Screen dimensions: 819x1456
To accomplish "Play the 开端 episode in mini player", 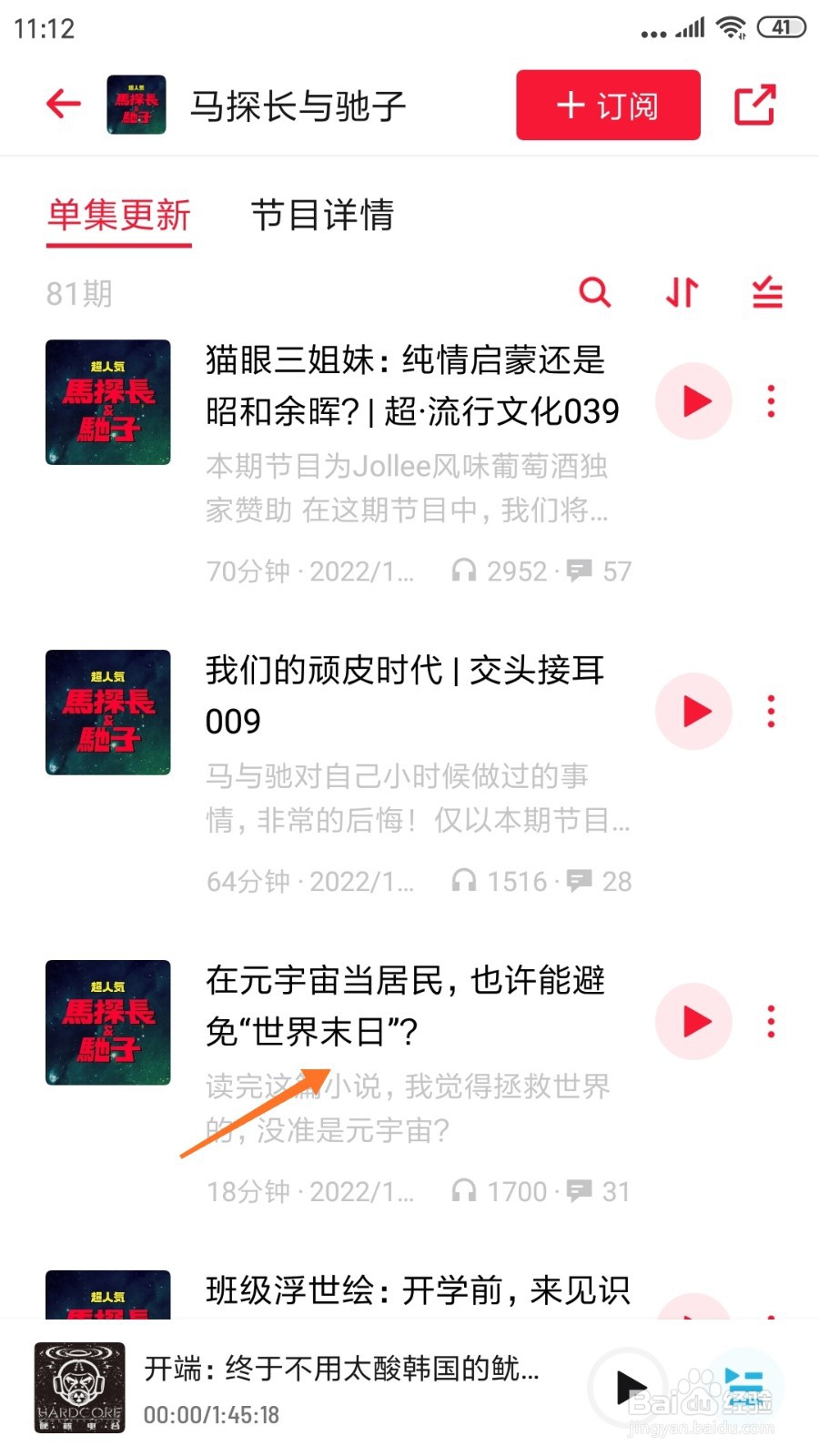I will point(629,1388).
